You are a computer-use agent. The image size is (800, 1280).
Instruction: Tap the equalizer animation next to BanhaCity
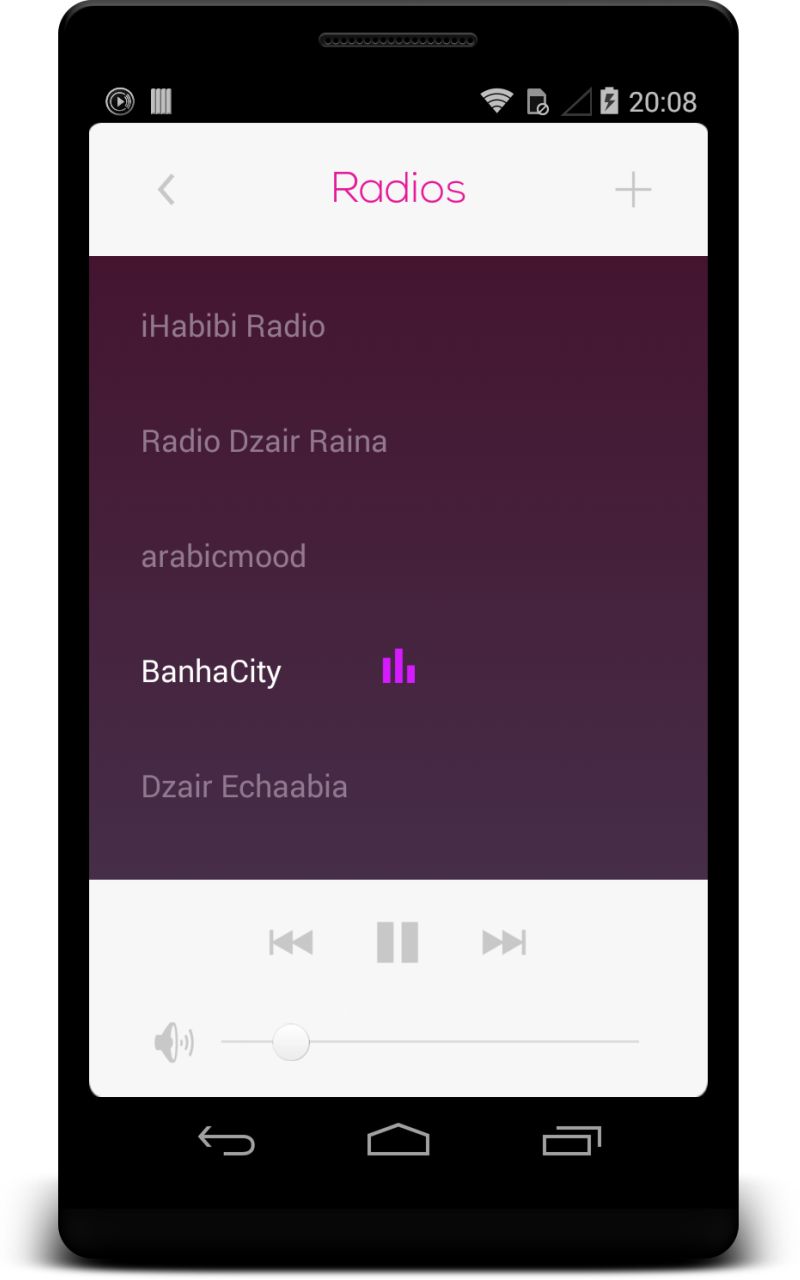(399, 666)
